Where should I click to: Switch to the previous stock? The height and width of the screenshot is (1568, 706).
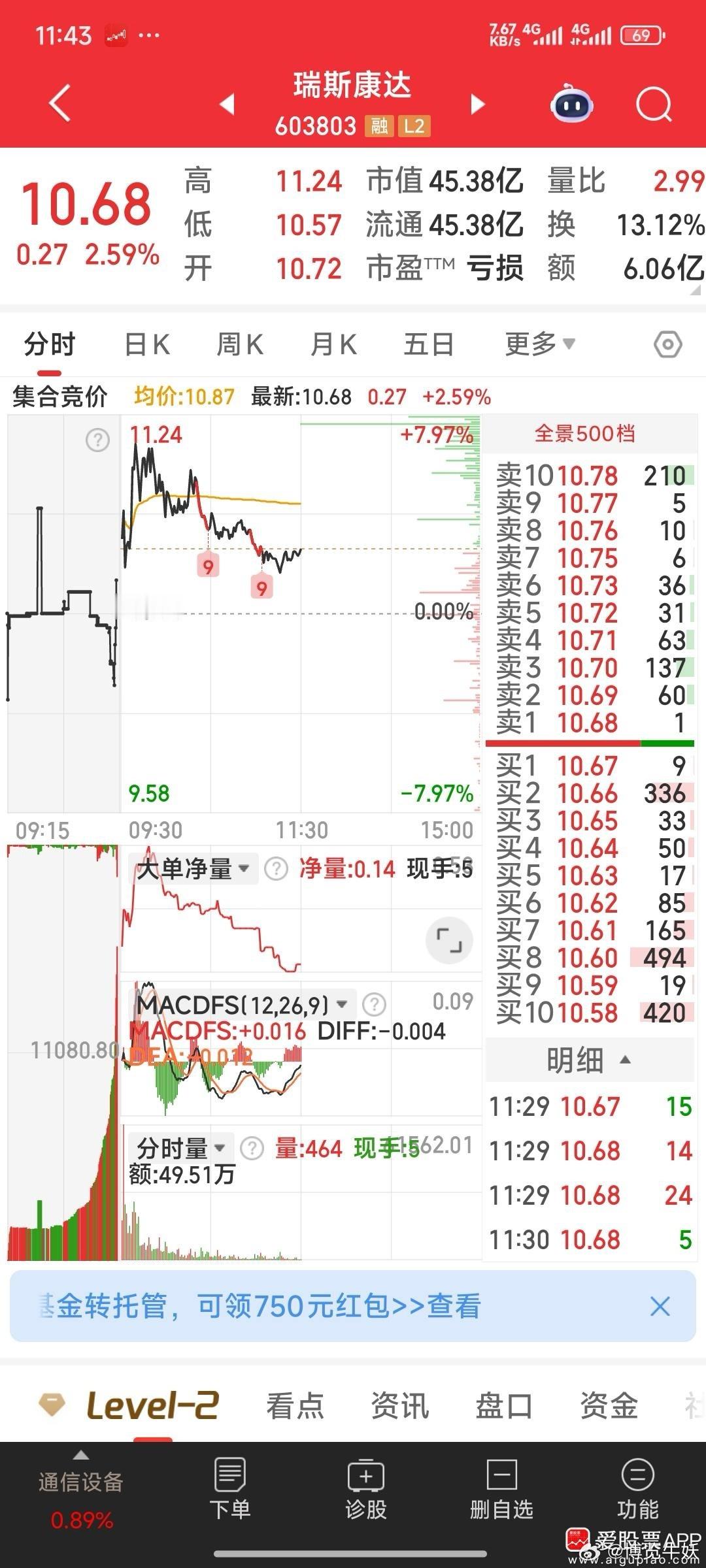227,103
